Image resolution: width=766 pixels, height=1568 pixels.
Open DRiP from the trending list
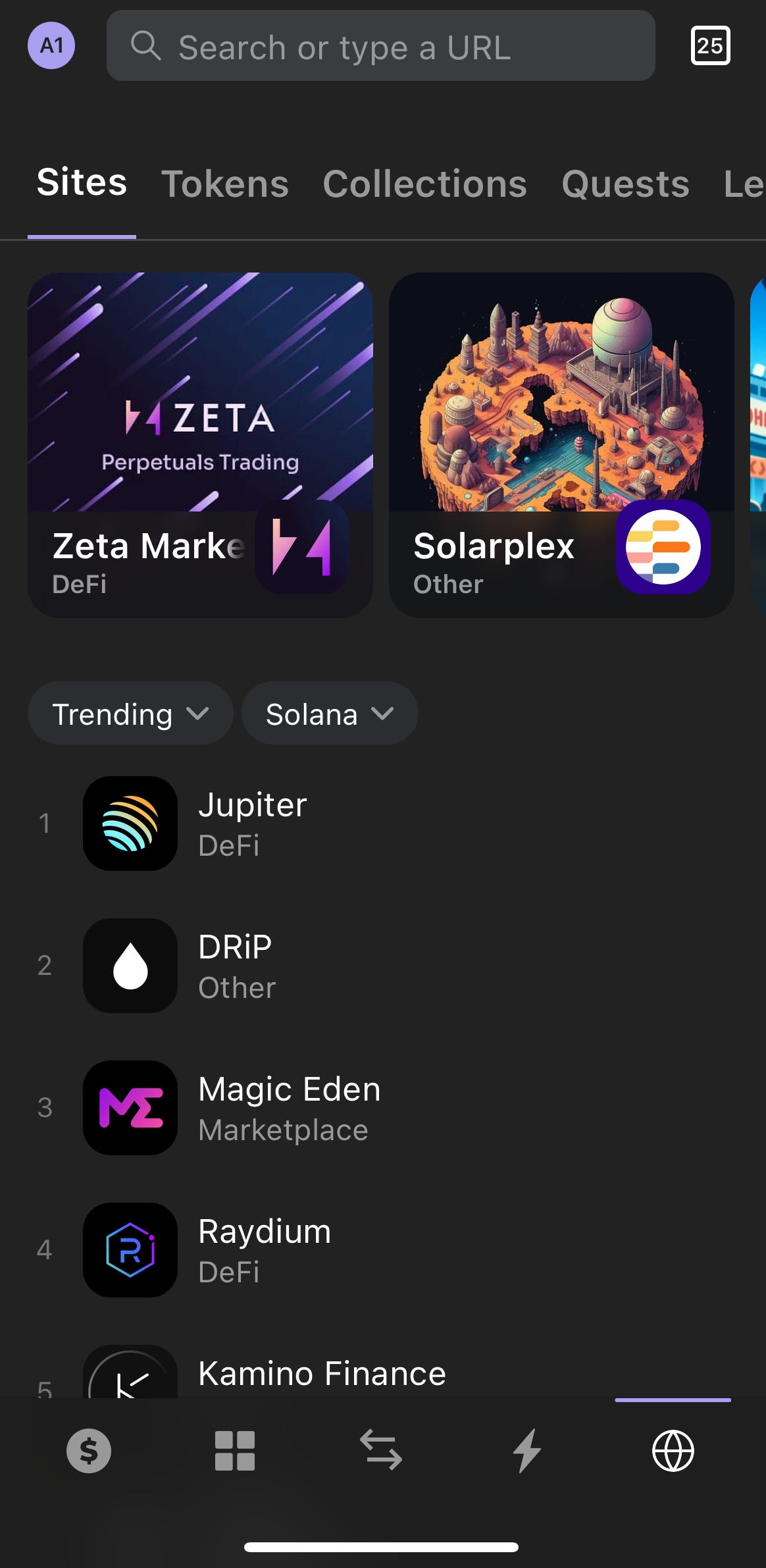click(236, 966)
